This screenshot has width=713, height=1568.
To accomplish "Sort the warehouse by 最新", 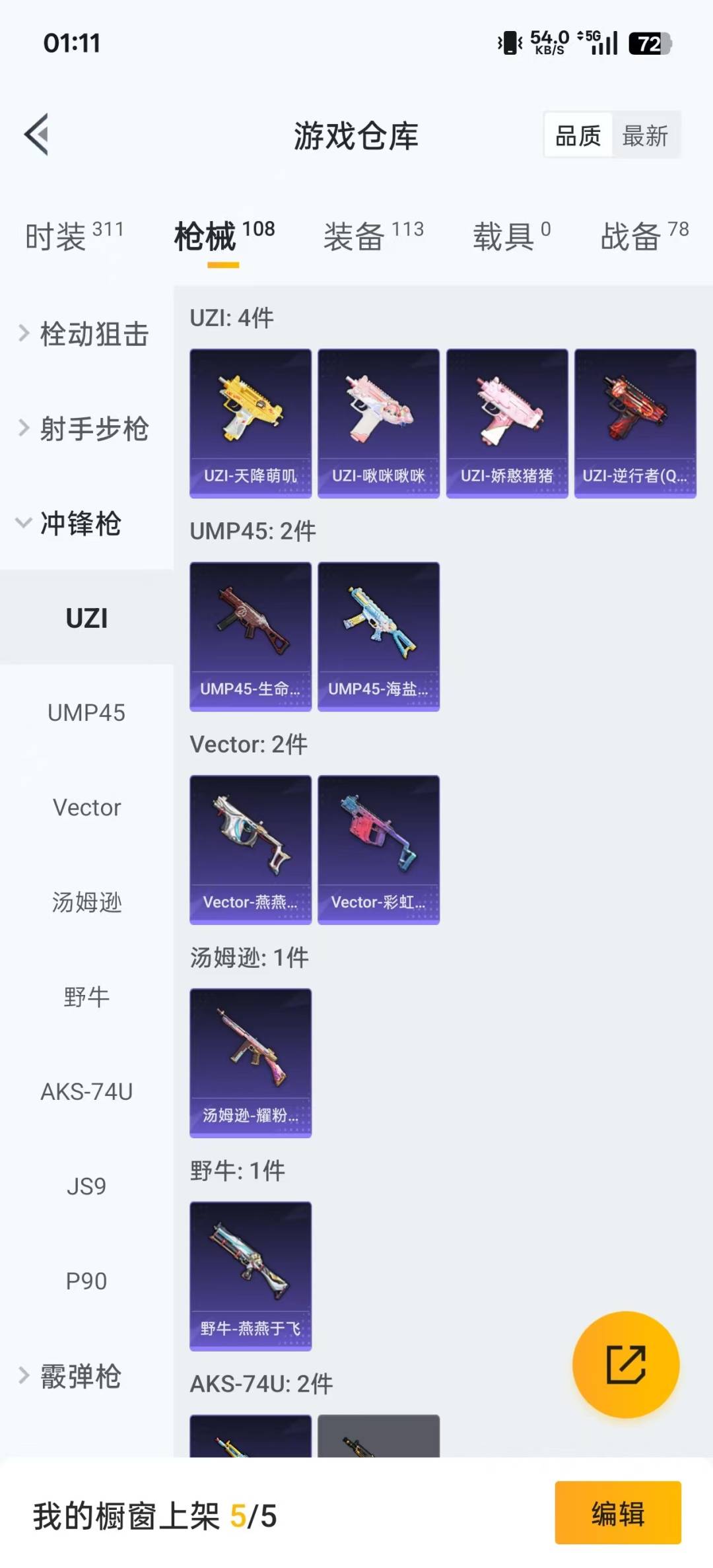I will click(x=645, y=136).
